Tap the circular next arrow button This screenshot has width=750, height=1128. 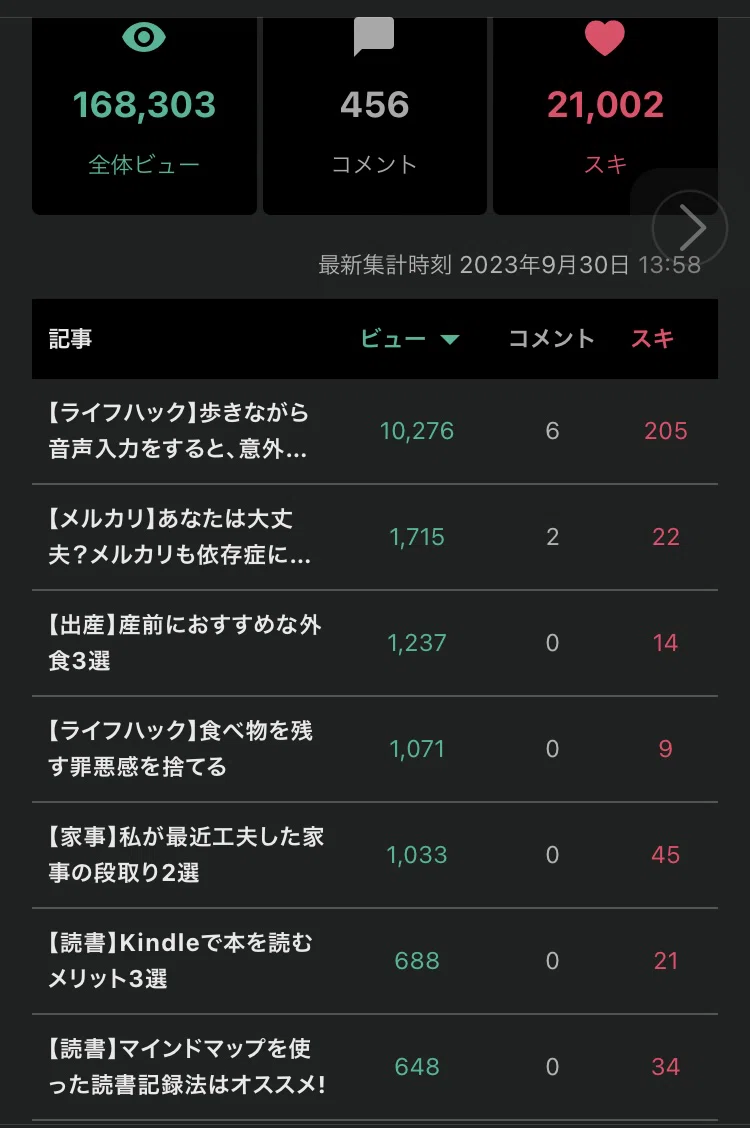(690, 228)
